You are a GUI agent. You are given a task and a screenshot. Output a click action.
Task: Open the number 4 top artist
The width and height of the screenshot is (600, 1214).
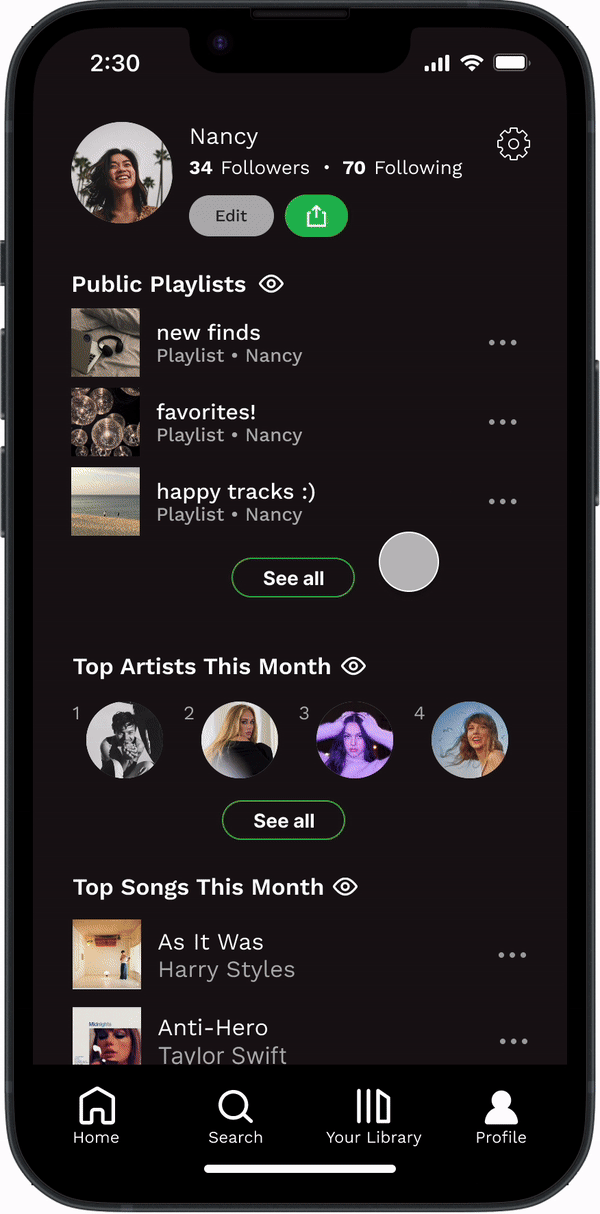(x=470, y=740)
